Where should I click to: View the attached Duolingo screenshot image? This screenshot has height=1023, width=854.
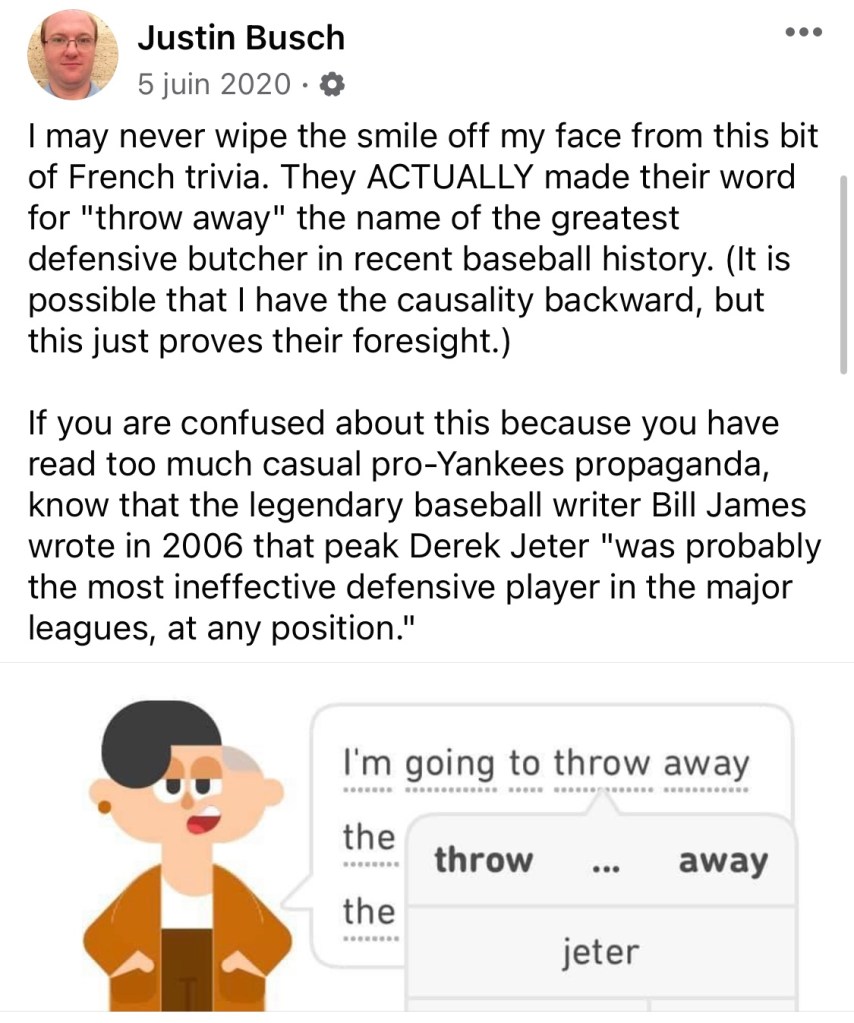coord(427,850)
